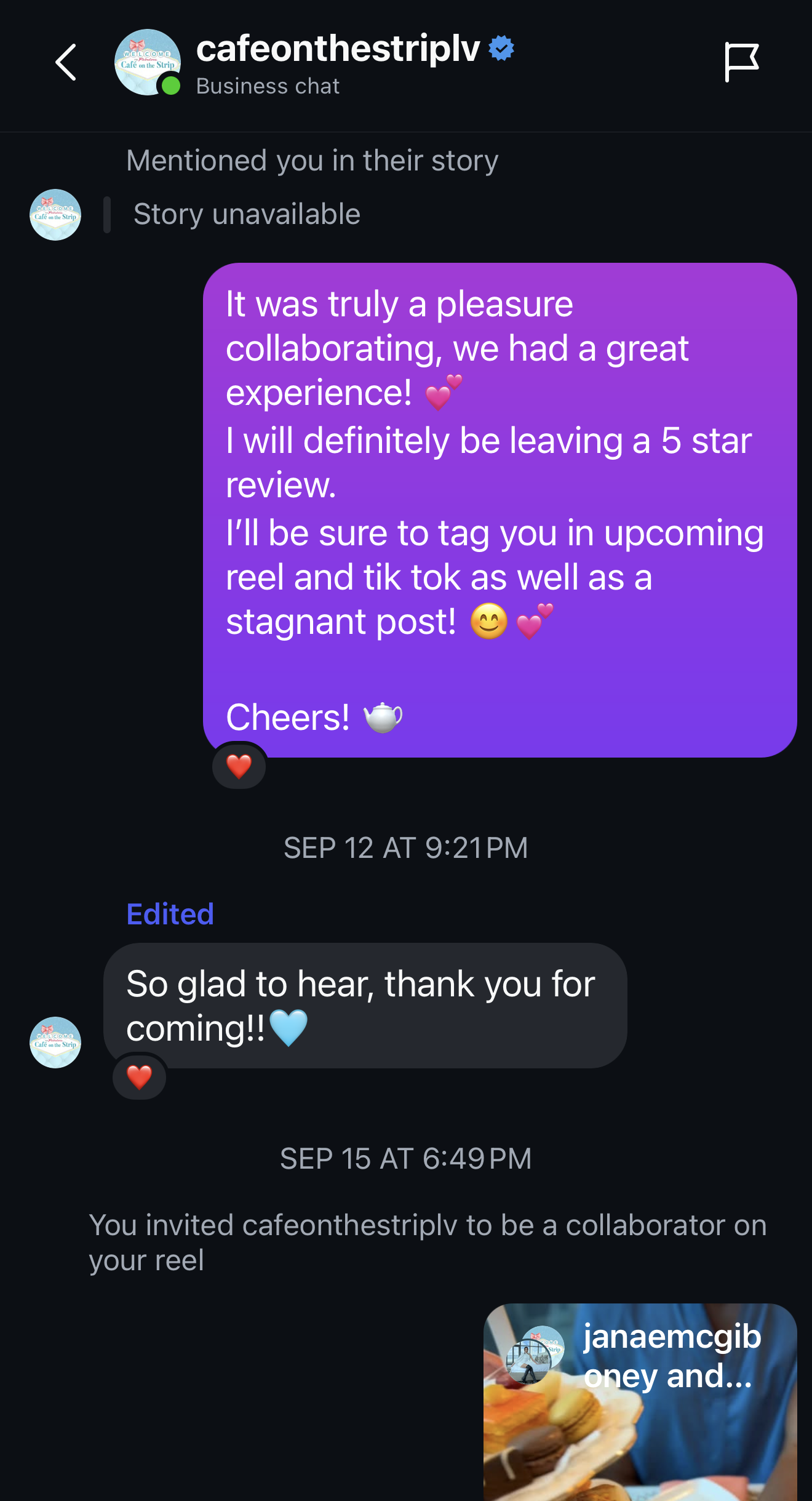Tap the heart reaction under the Cheers message
The image size is (812, 1501).
pyautogui.click(x=239, y=767)
